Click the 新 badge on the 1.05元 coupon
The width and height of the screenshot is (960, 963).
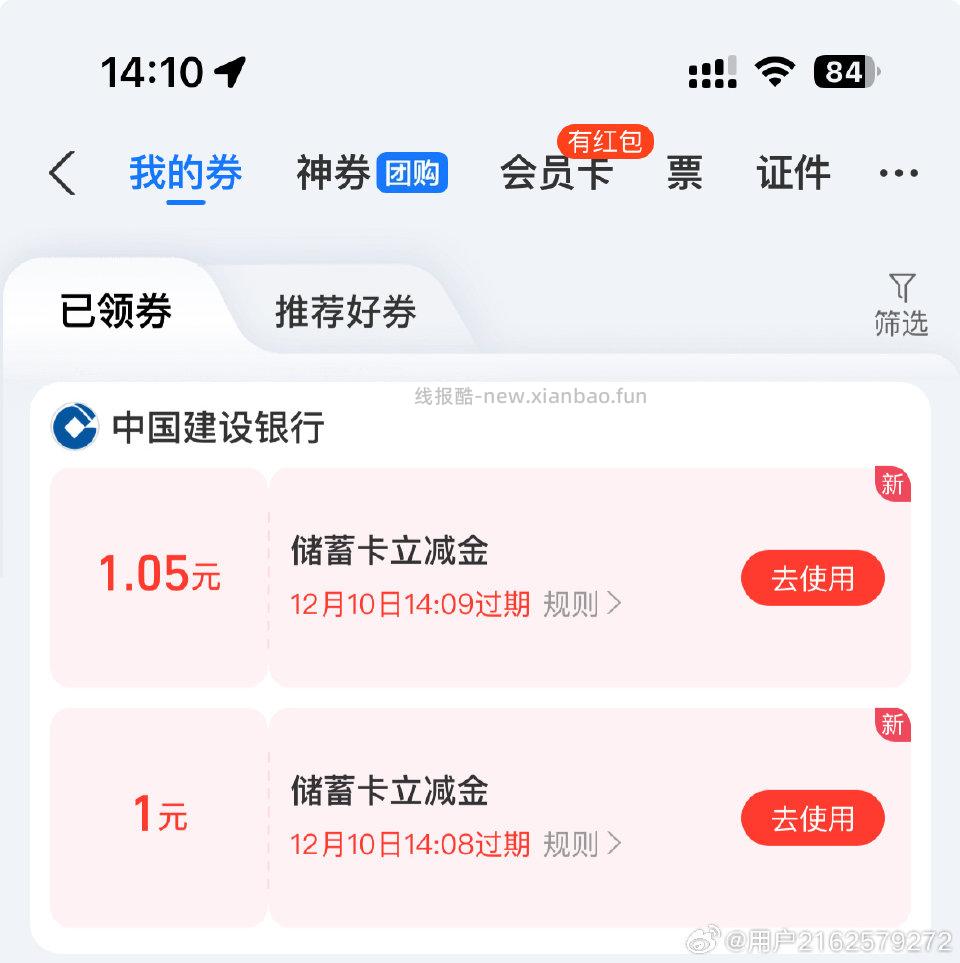pos(893,486)
